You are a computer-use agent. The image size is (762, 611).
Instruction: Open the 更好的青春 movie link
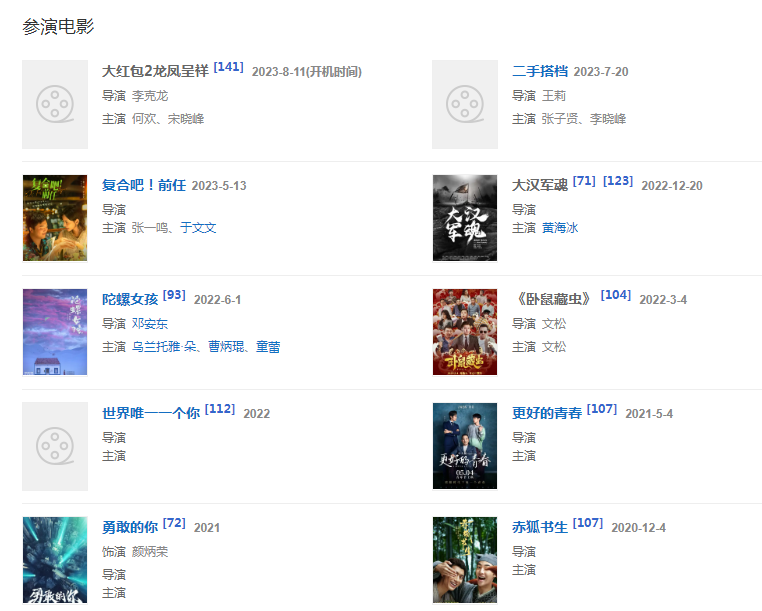click(x=547, y=414)
